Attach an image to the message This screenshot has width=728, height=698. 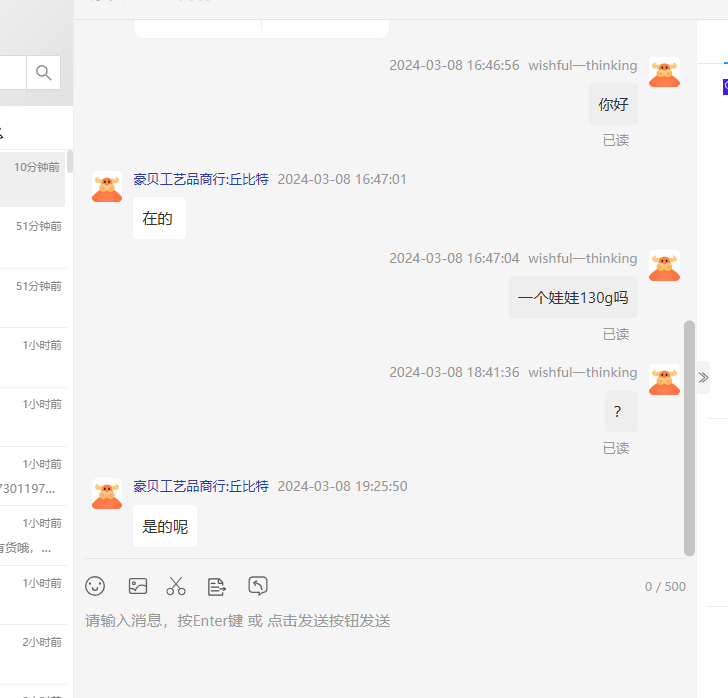tap(138, 586)
